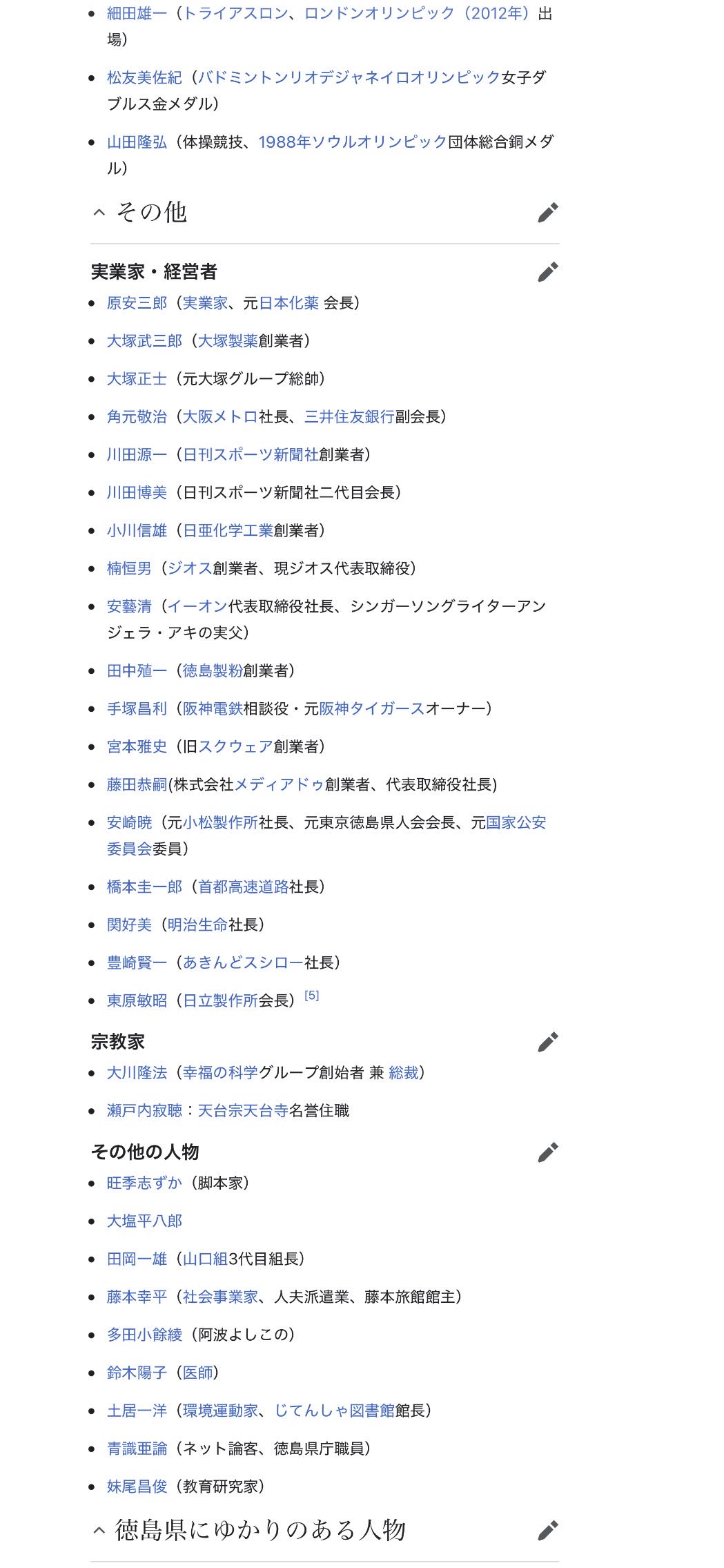Edit the 徳島県にゆかりのある人物 section
Image resolution: width=724 pixels, height=1568 pixels.
(x=548, y=1530)
